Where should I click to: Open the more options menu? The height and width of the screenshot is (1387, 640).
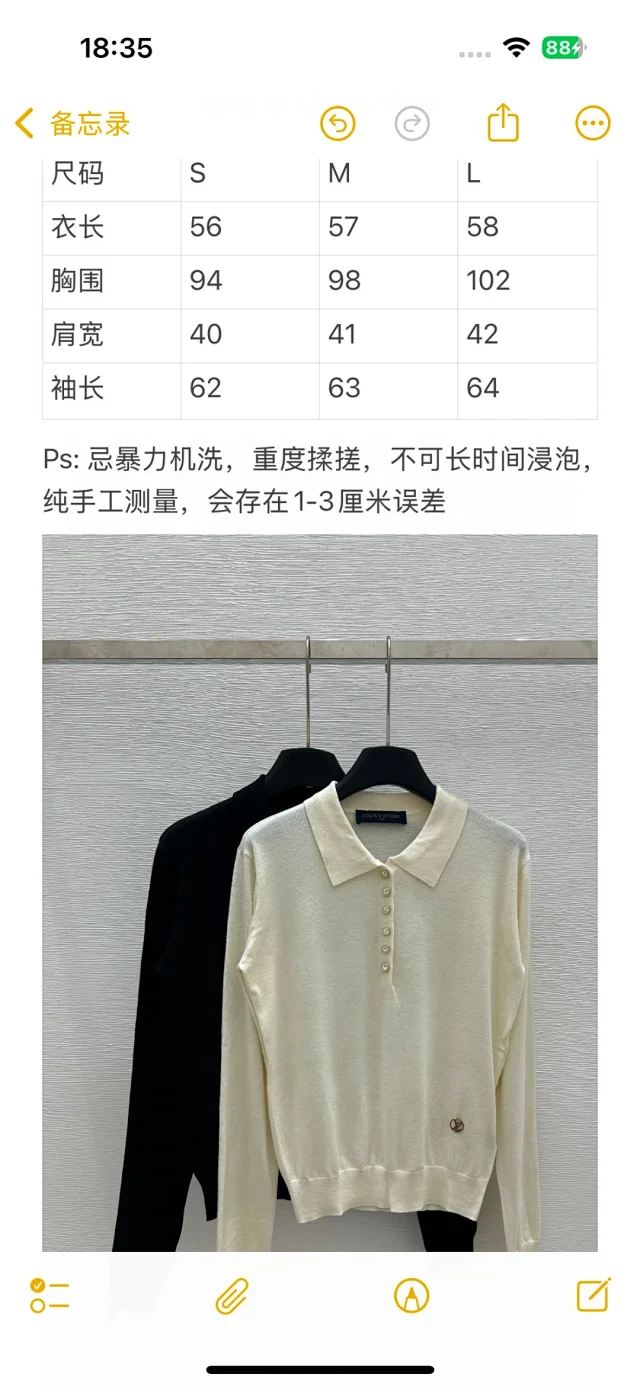tap(593, 124)
